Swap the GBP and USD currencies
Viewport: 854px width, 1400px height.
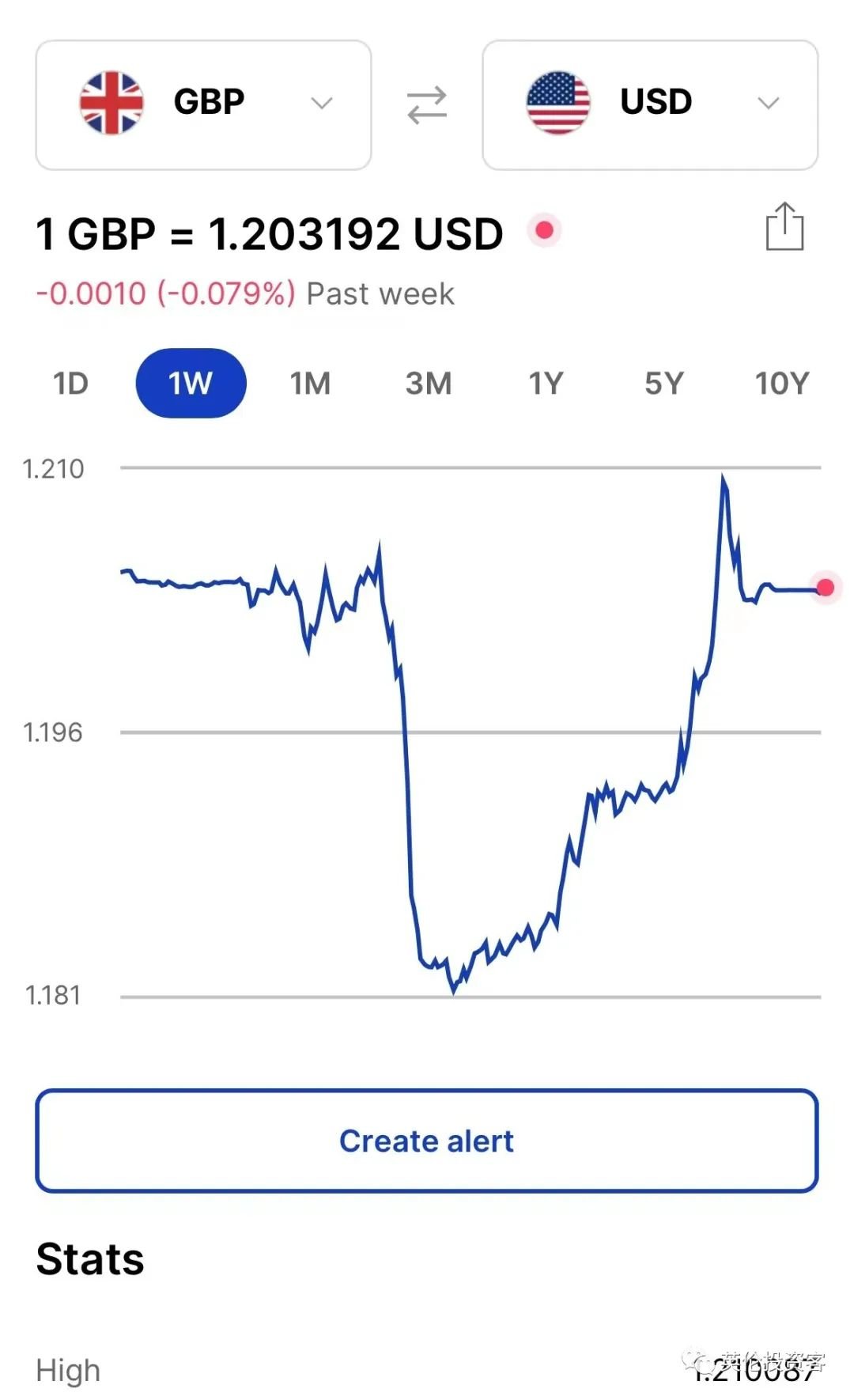427,105
